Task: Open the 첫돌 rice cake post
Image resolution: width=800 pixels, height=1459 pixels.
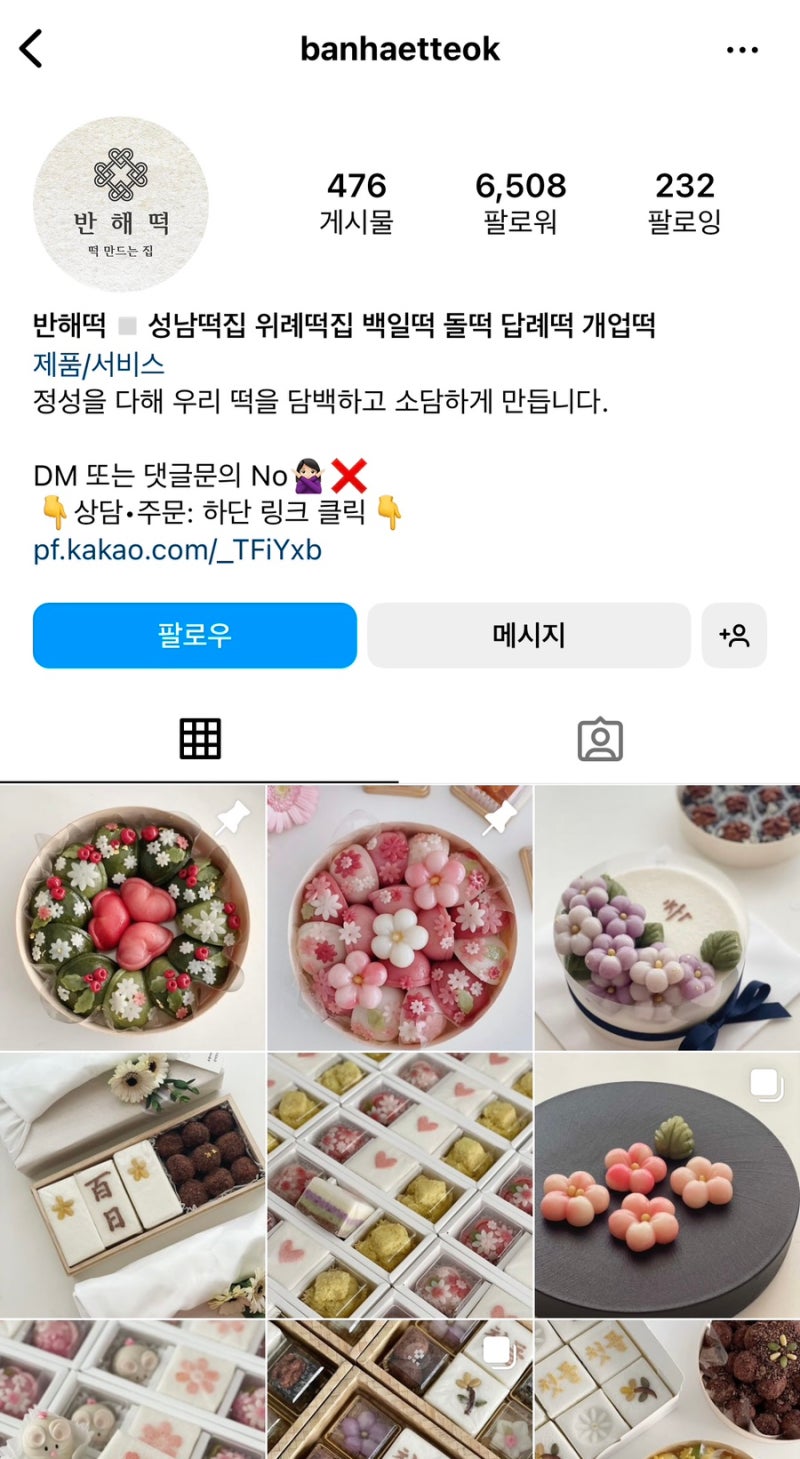Action: click(x=667, y=1390)
